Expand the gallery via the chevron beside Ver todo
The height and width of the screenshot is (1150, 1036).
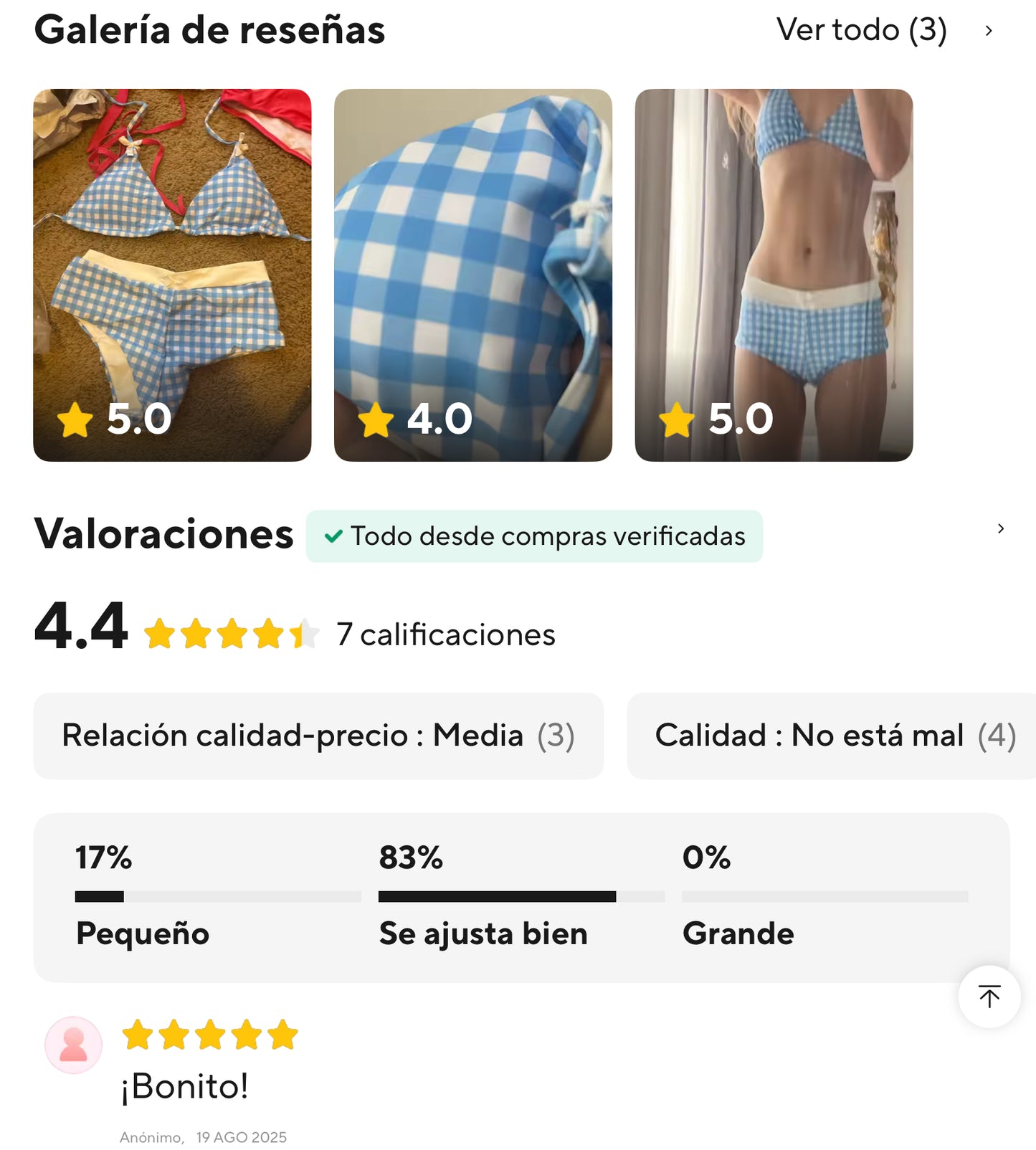coord(990,30)
